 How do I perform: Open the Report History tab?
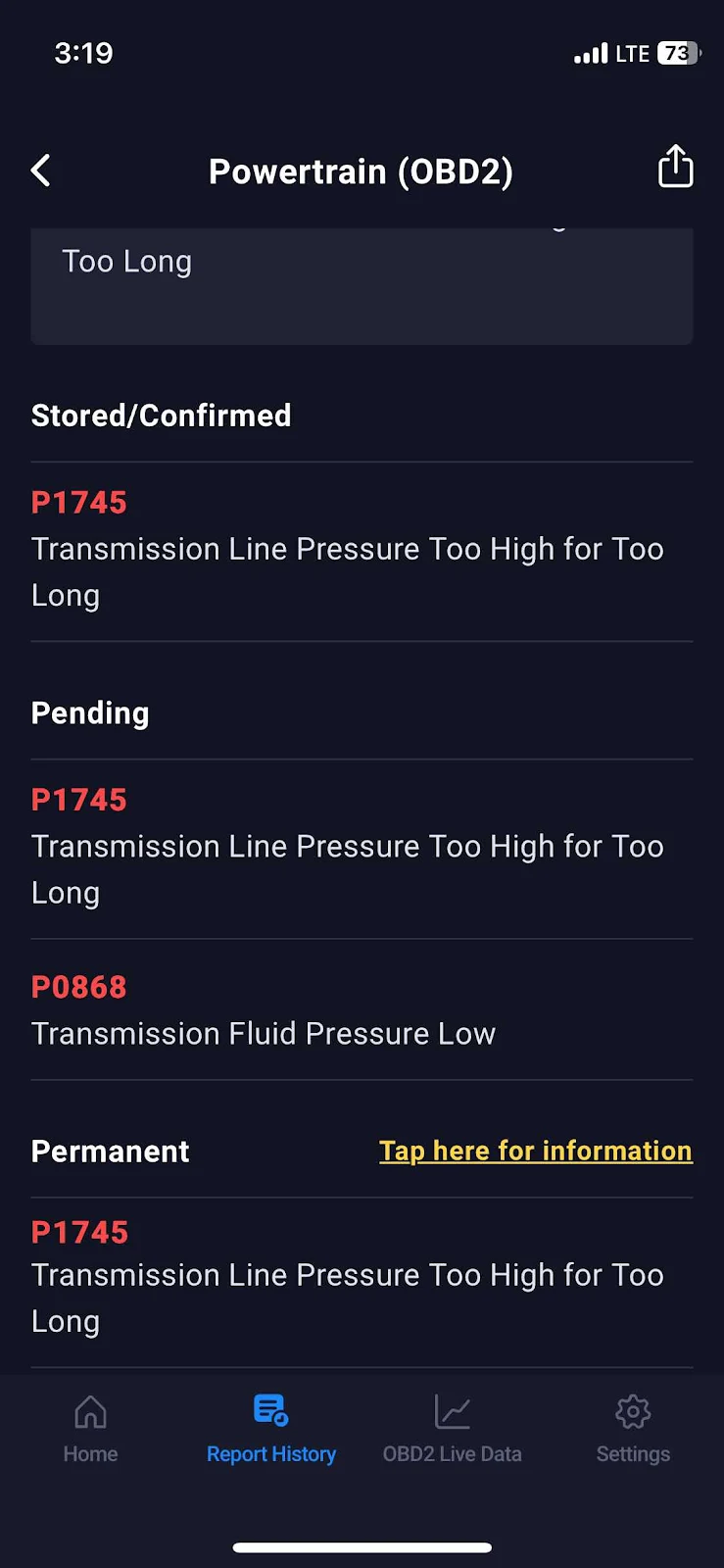(x=271, y=1429)
